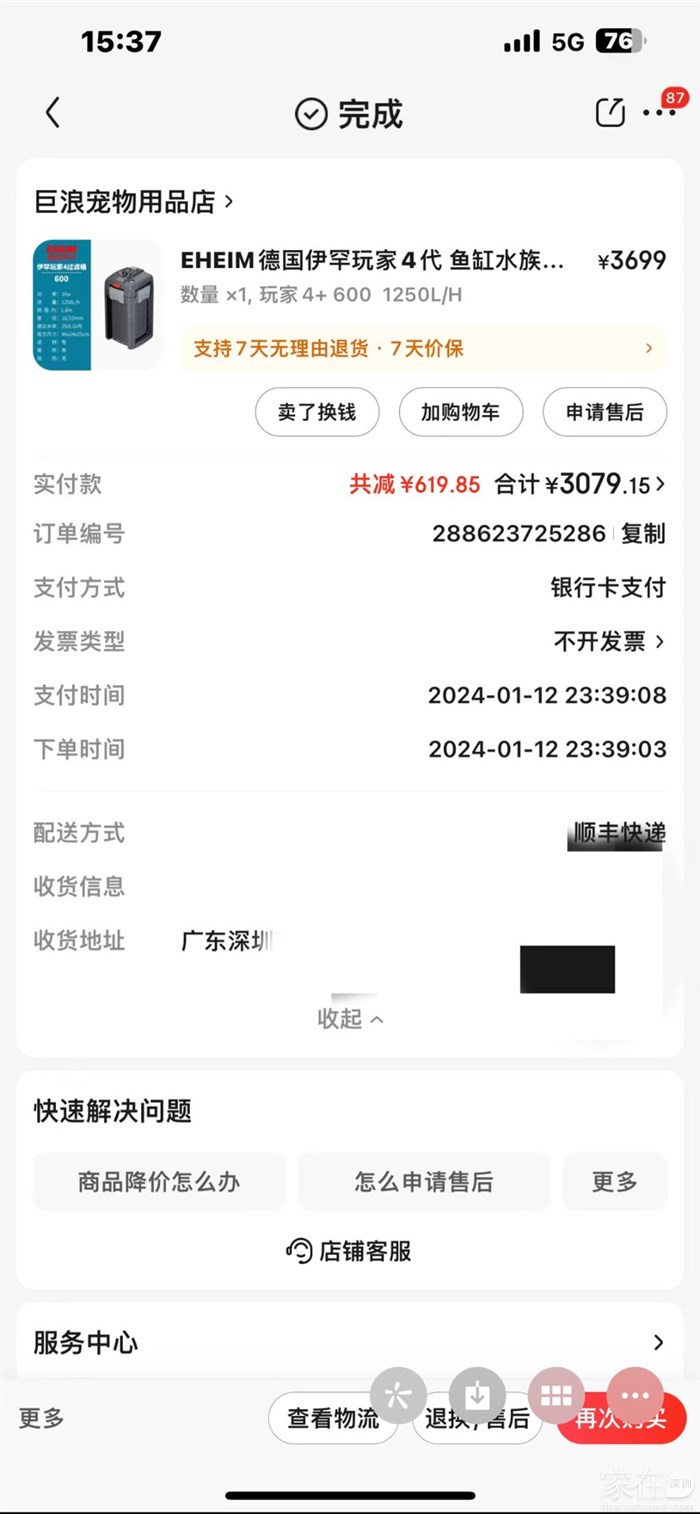The width and height of the screenshot is (700, 1514).
Task: Tap 更多 in 快速解决问题
Action: click(x=614, y=1182)
